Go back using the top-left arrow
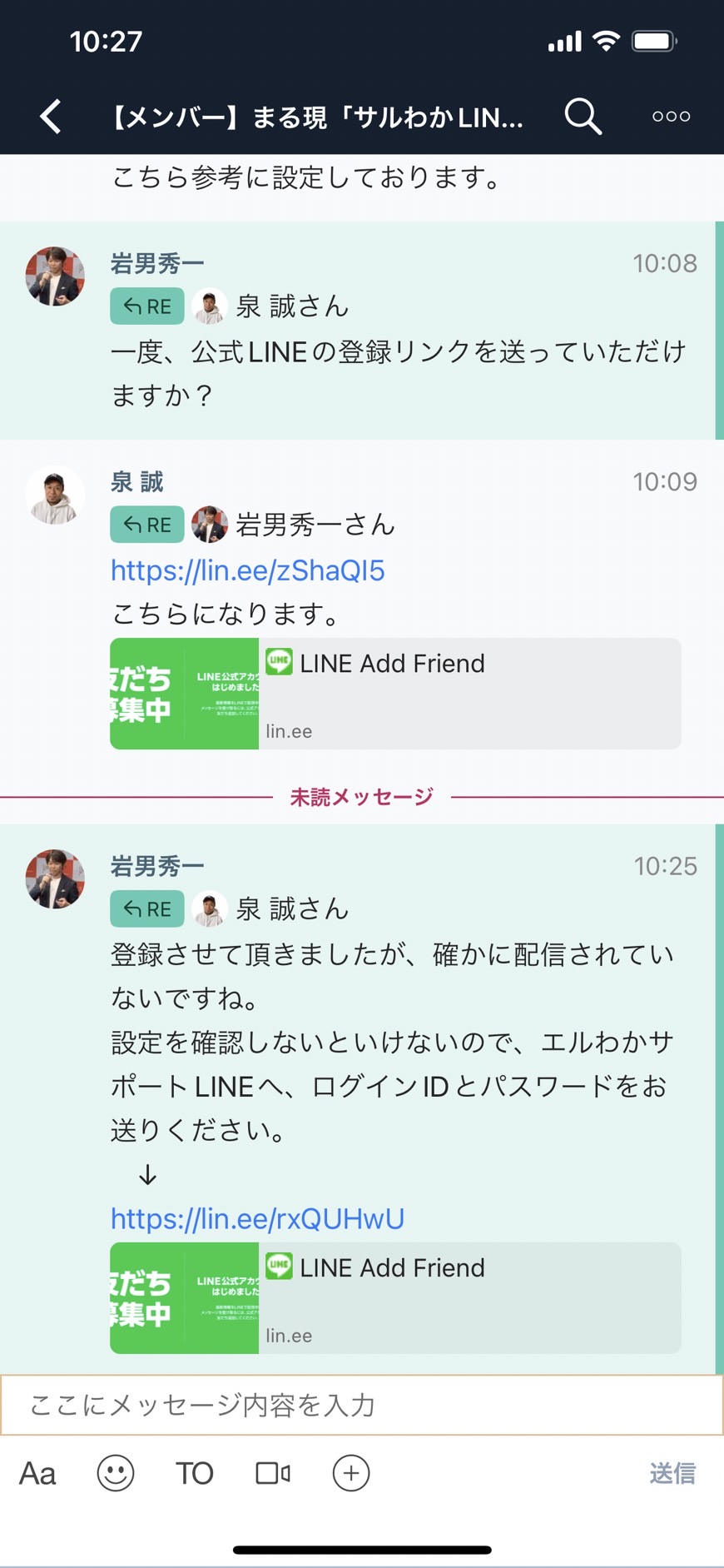 [x=51, y=117]
